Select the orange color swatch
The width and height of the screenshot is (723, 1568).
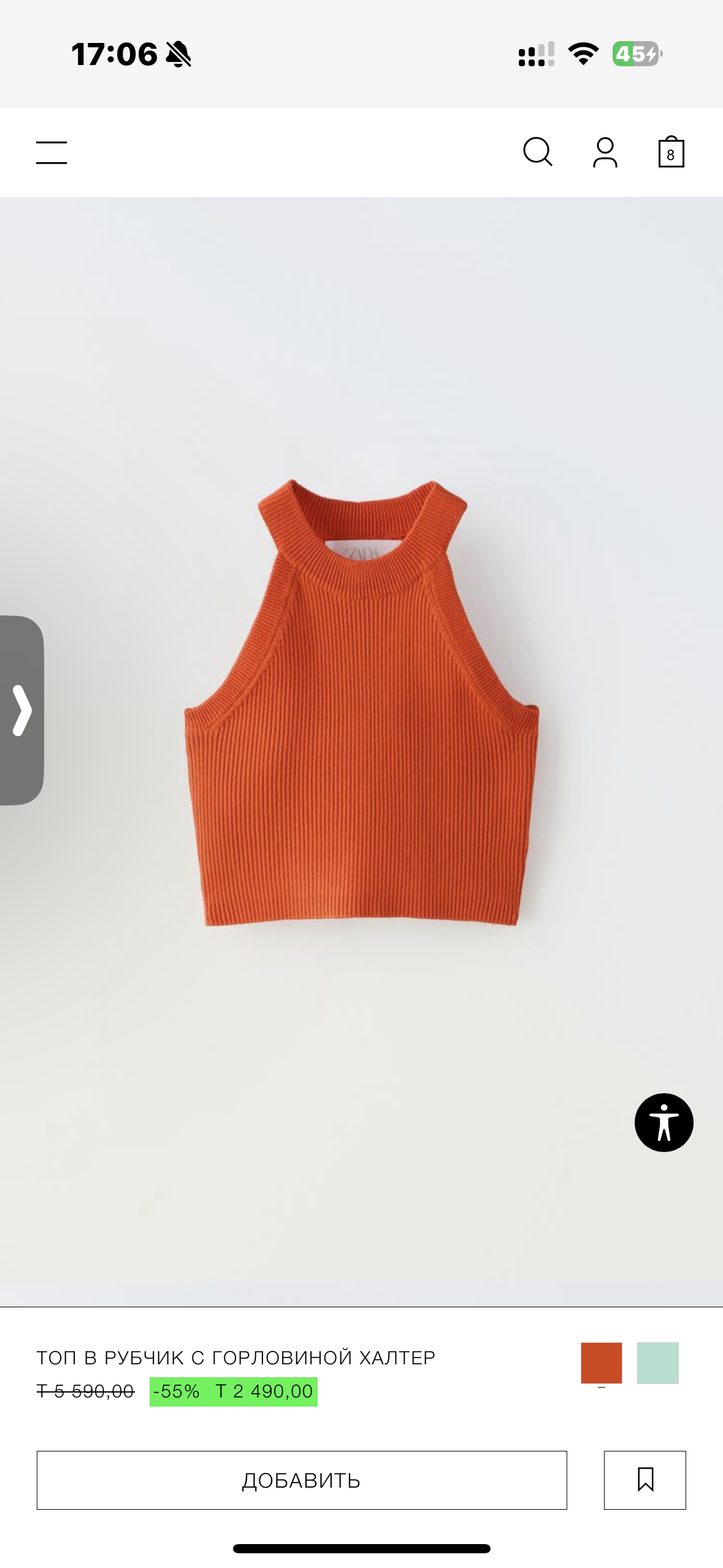click(x=601, y=1362)
